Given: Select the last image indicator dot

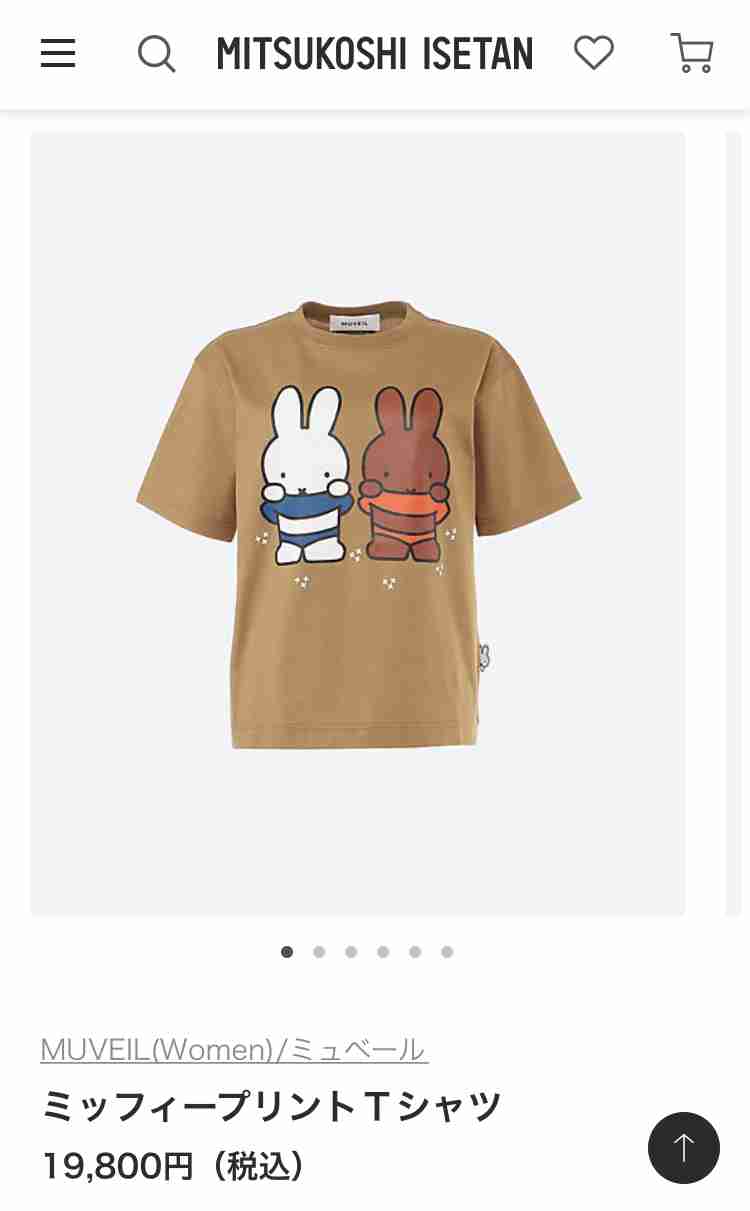Looking at the screenshot, I should [447, 952].
